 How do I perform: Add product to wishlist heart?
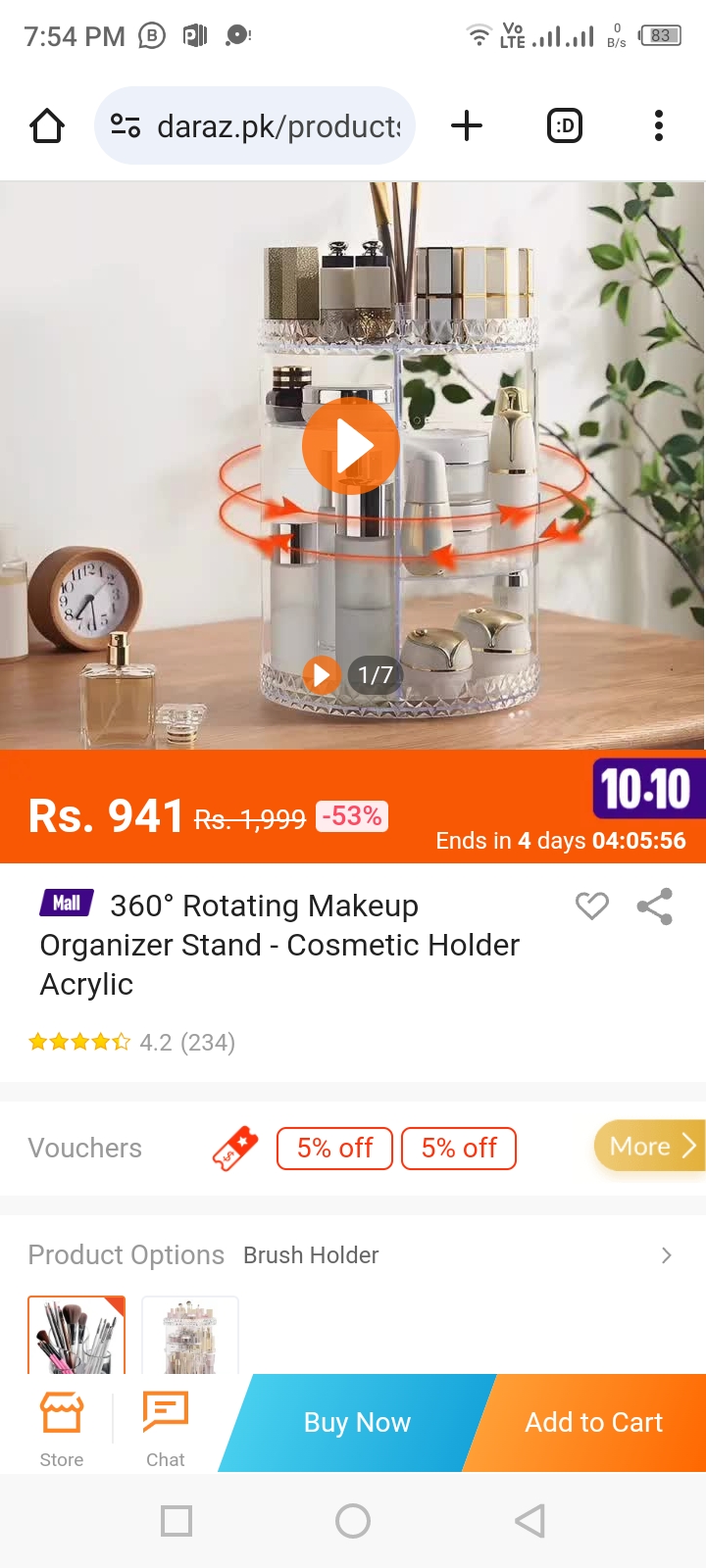click(x=591, y=906)
